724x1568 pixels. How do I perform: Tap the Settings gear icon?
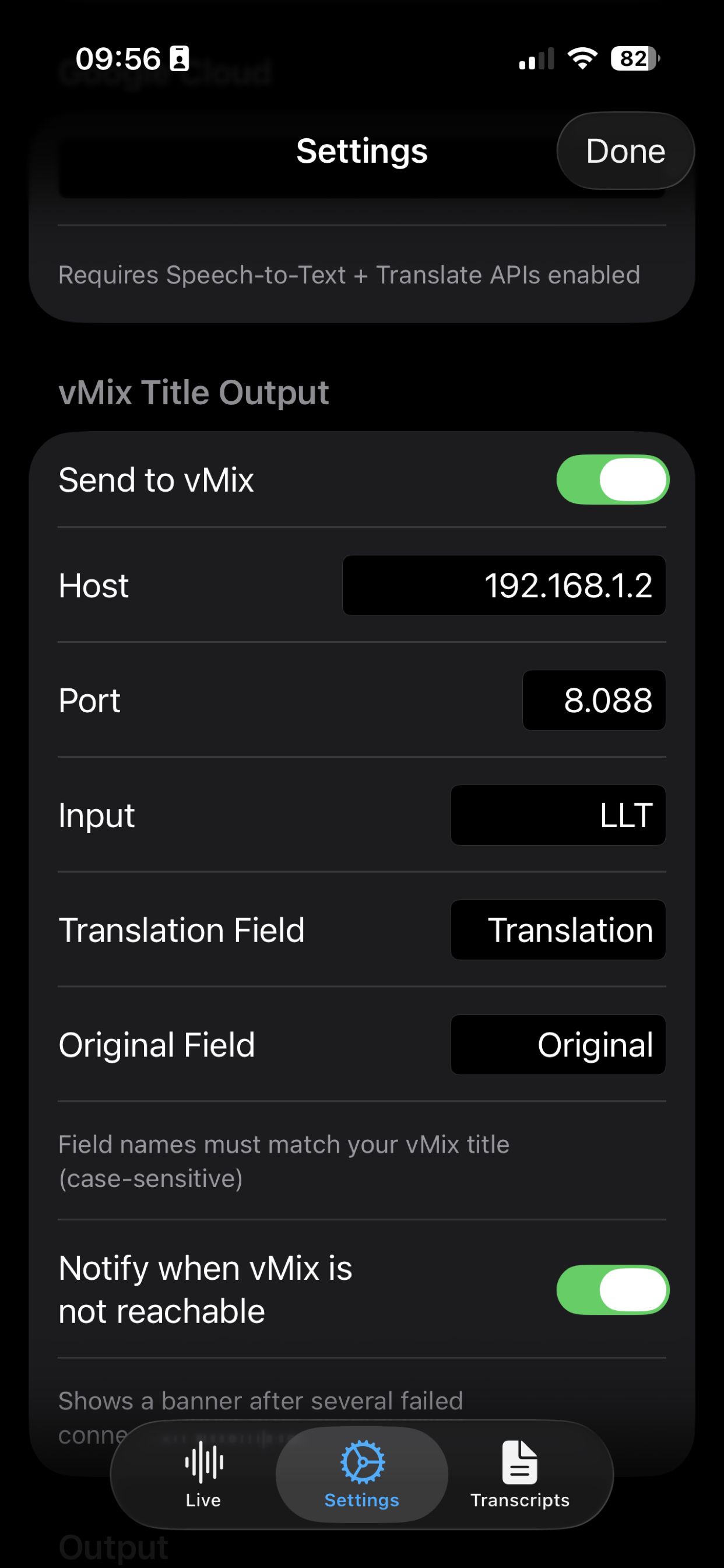tap(361, 1461)
